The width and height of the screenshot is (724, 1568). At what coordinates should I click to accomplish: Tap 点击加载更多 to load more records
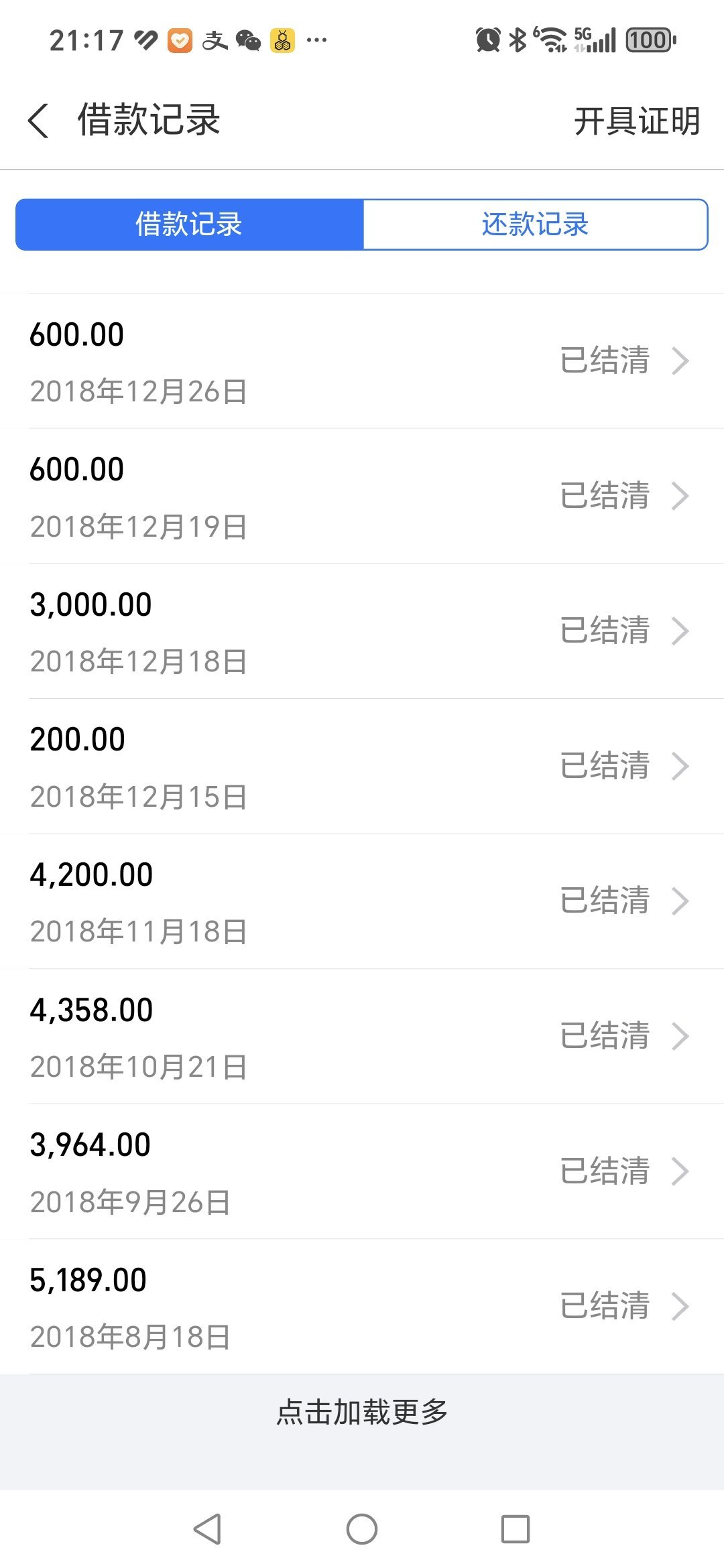(362, 1412)
